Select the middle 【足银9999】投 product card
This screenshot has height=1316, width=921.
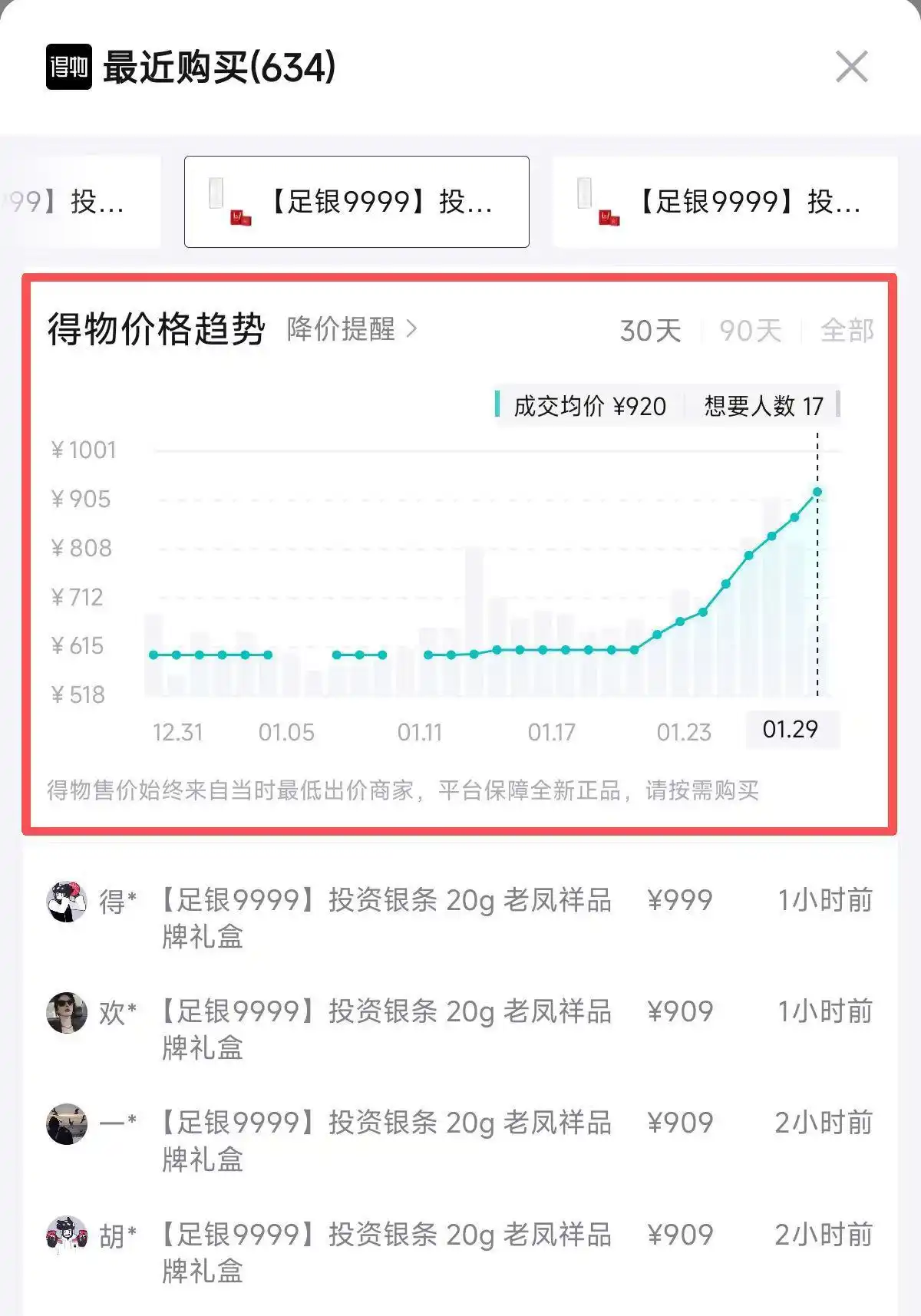[357, 201]
